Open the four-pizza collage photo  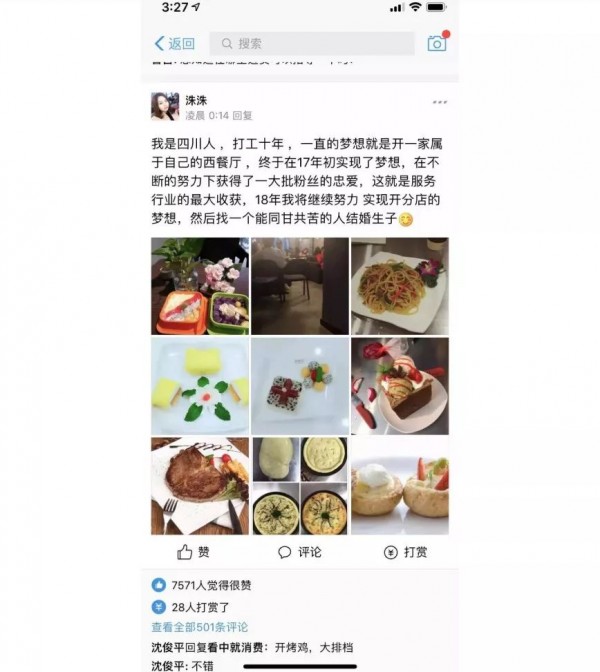[x=299, y=485]
